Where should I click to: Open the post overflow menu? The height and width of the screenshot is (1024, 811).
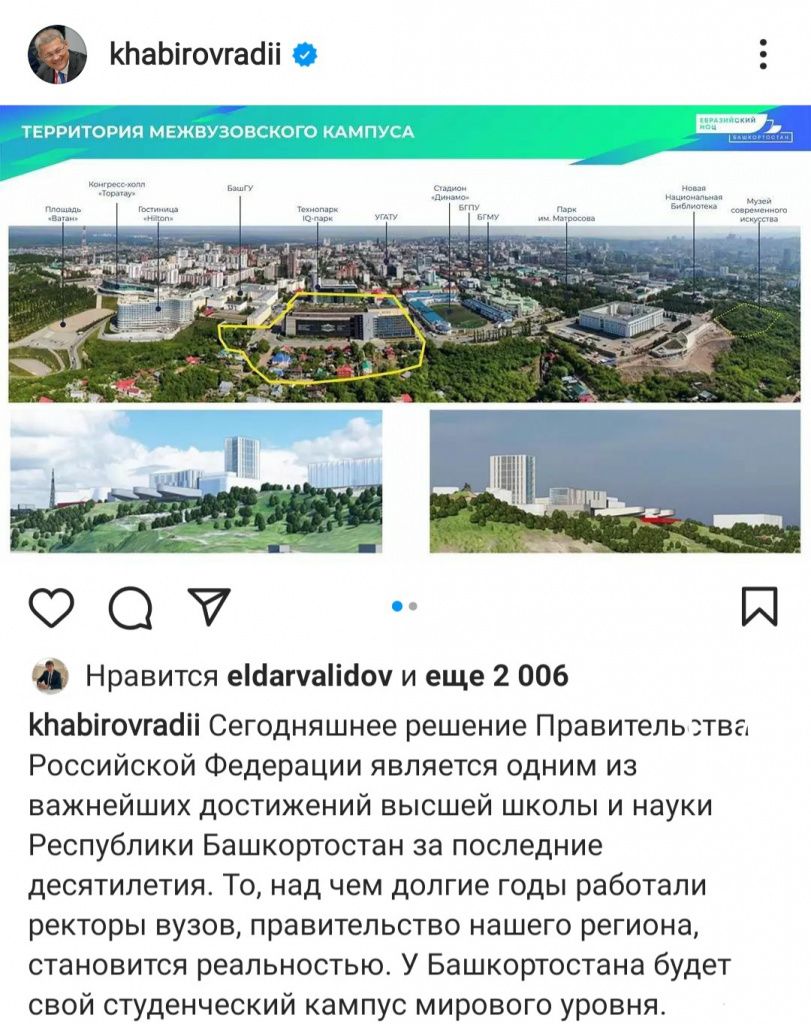[x=763, y=54]
